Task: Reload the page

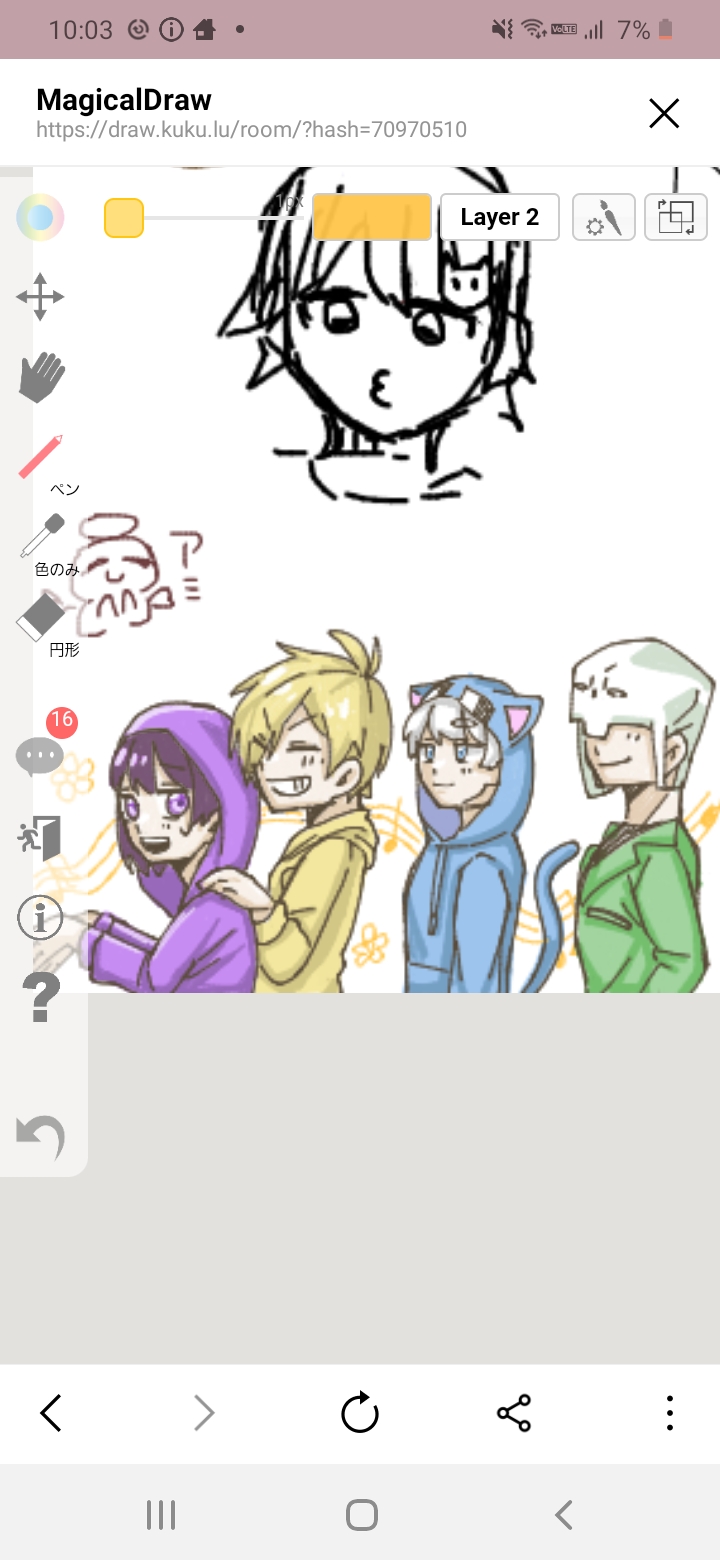Action: (x=360, y=1413)
